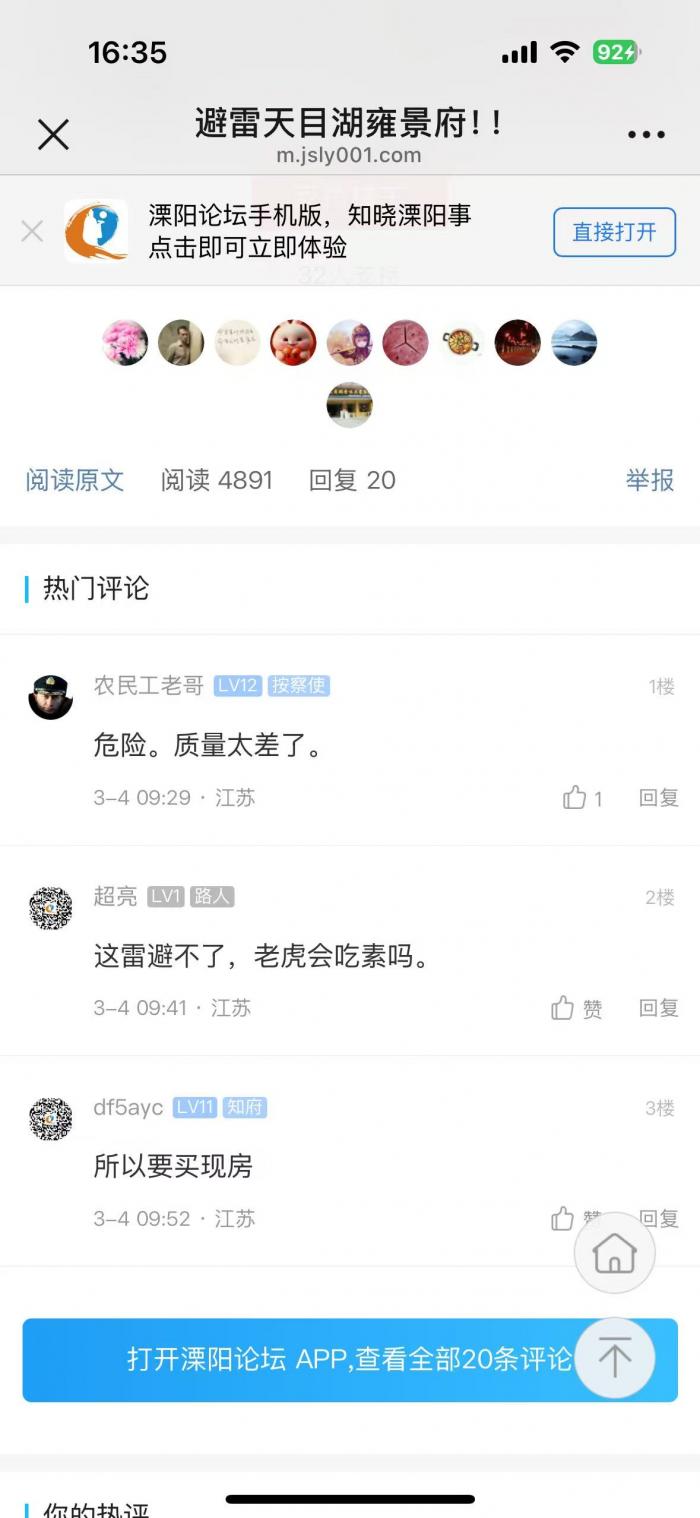View df5ayc's user profile

[x=50, y=1118]
